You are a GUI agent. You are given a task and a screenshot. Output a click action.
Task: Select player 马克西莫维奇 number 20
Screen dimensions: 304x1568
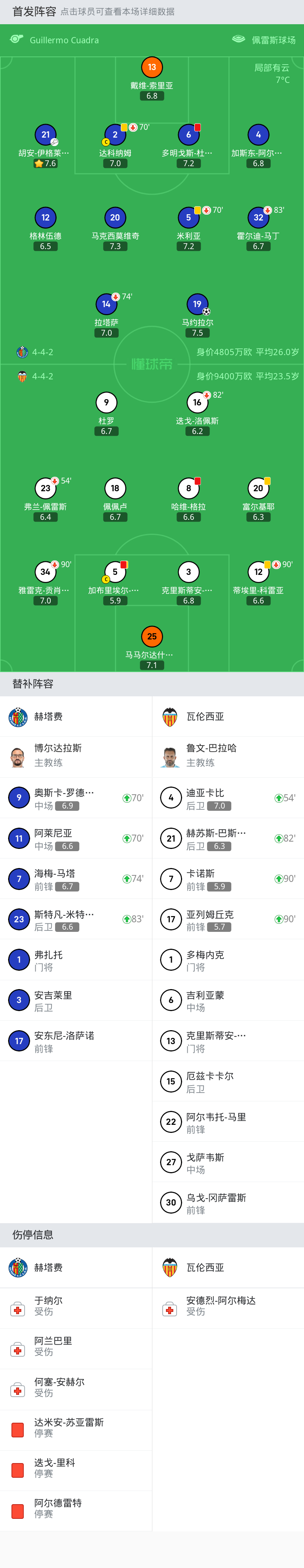click(115, 218)
